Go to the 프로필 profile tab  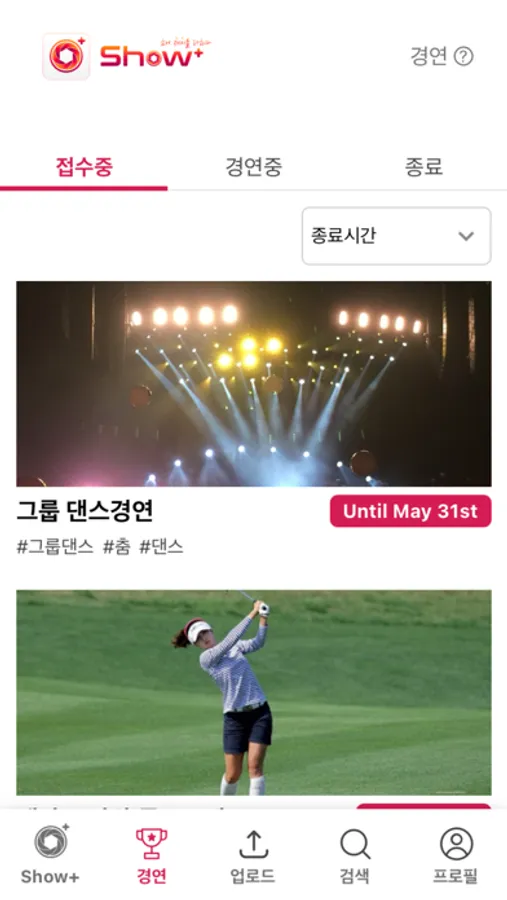(456, 855)
